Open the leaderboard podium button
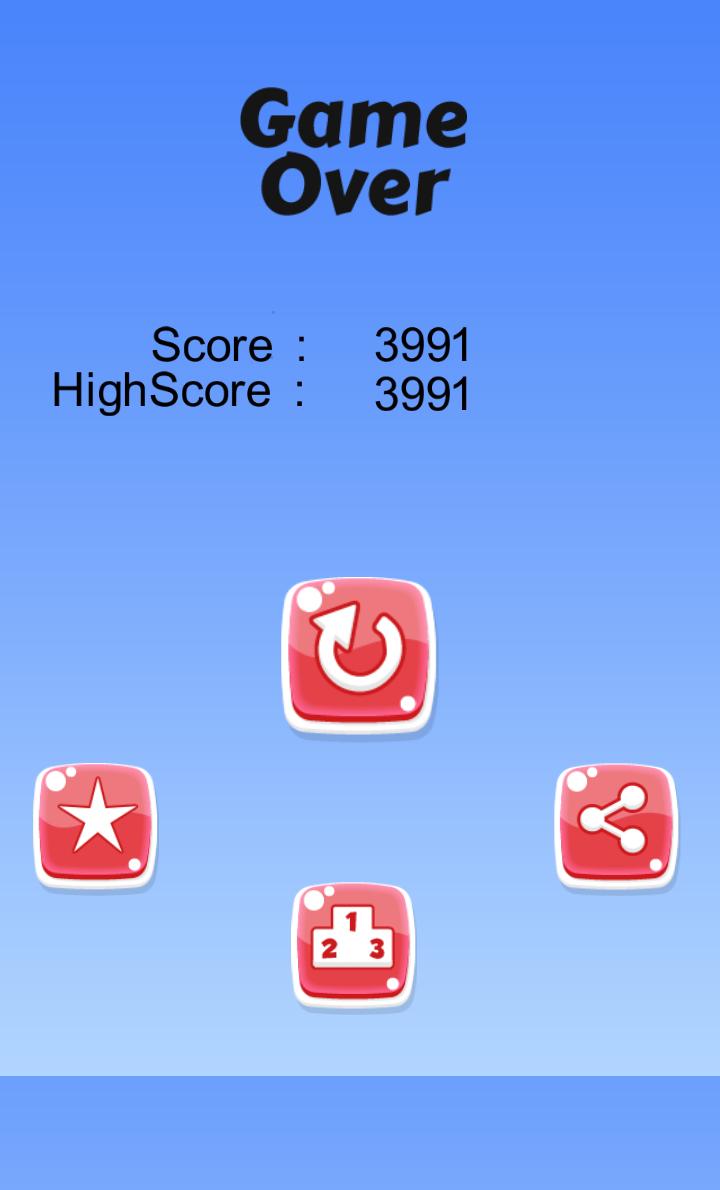This screenshot has width=720, height=1190. coord(353,945)
